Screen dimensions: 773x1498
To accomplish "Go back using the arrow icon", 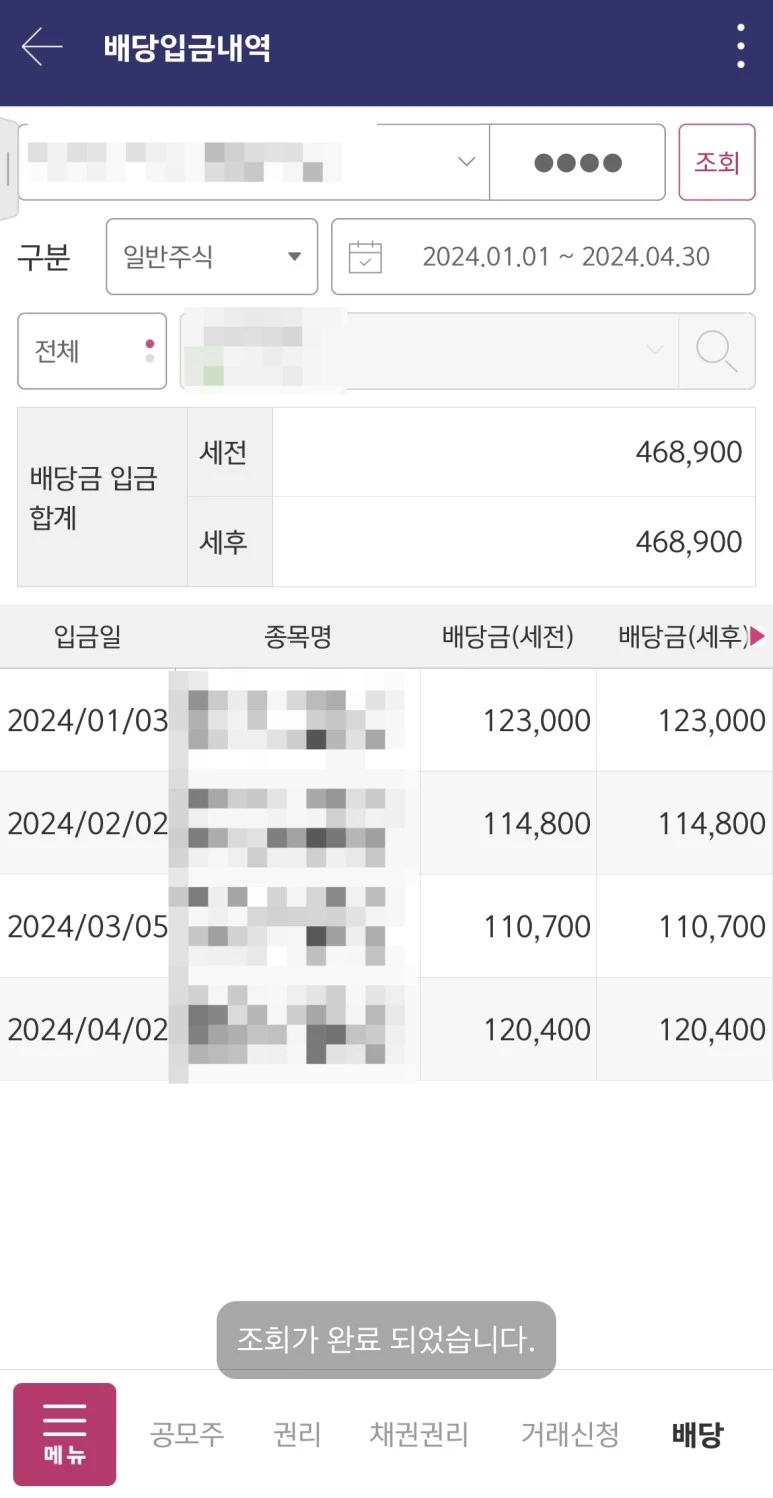I will pos(42,47).
